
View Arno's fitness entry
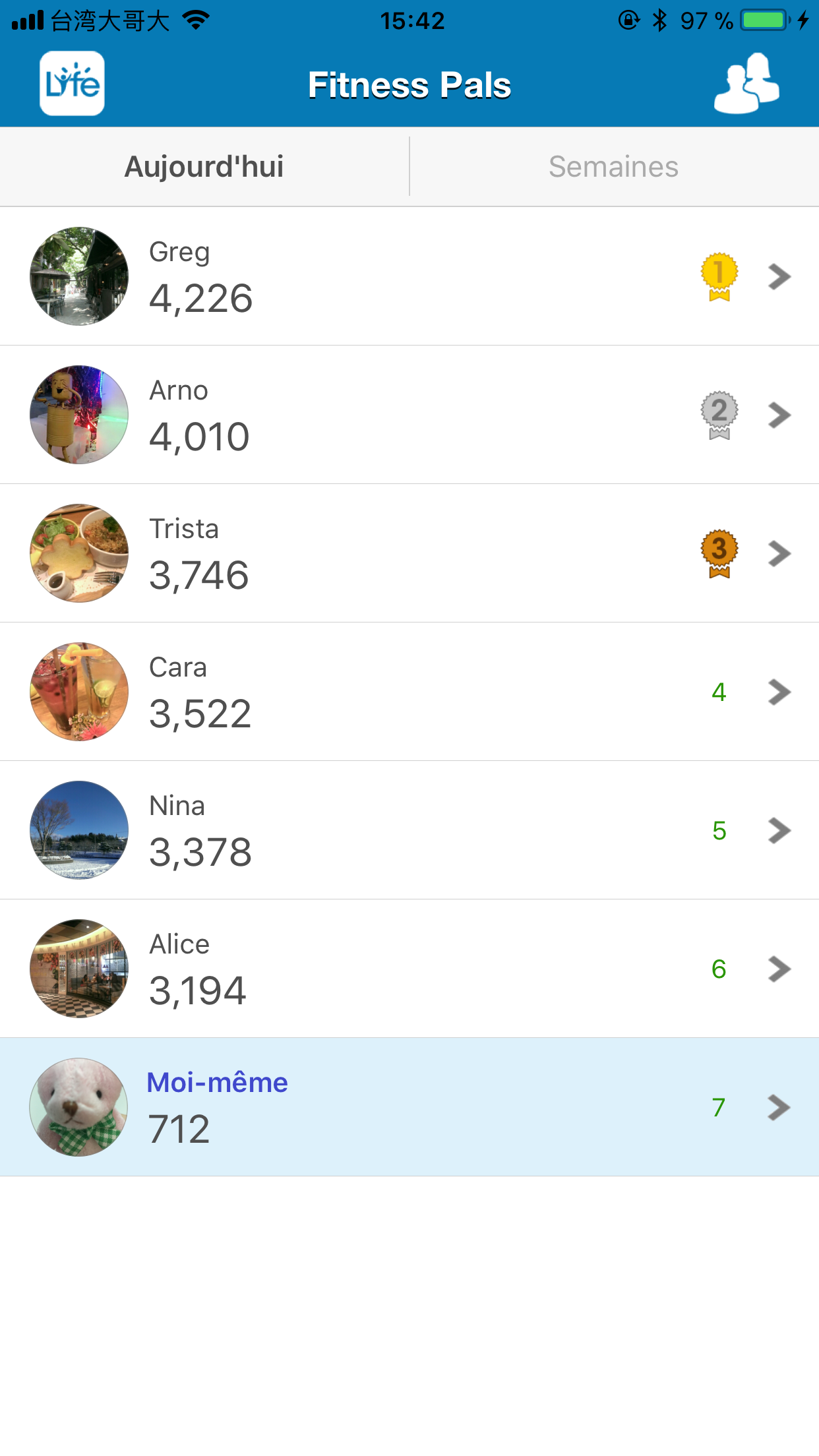(x=409, y=415)
